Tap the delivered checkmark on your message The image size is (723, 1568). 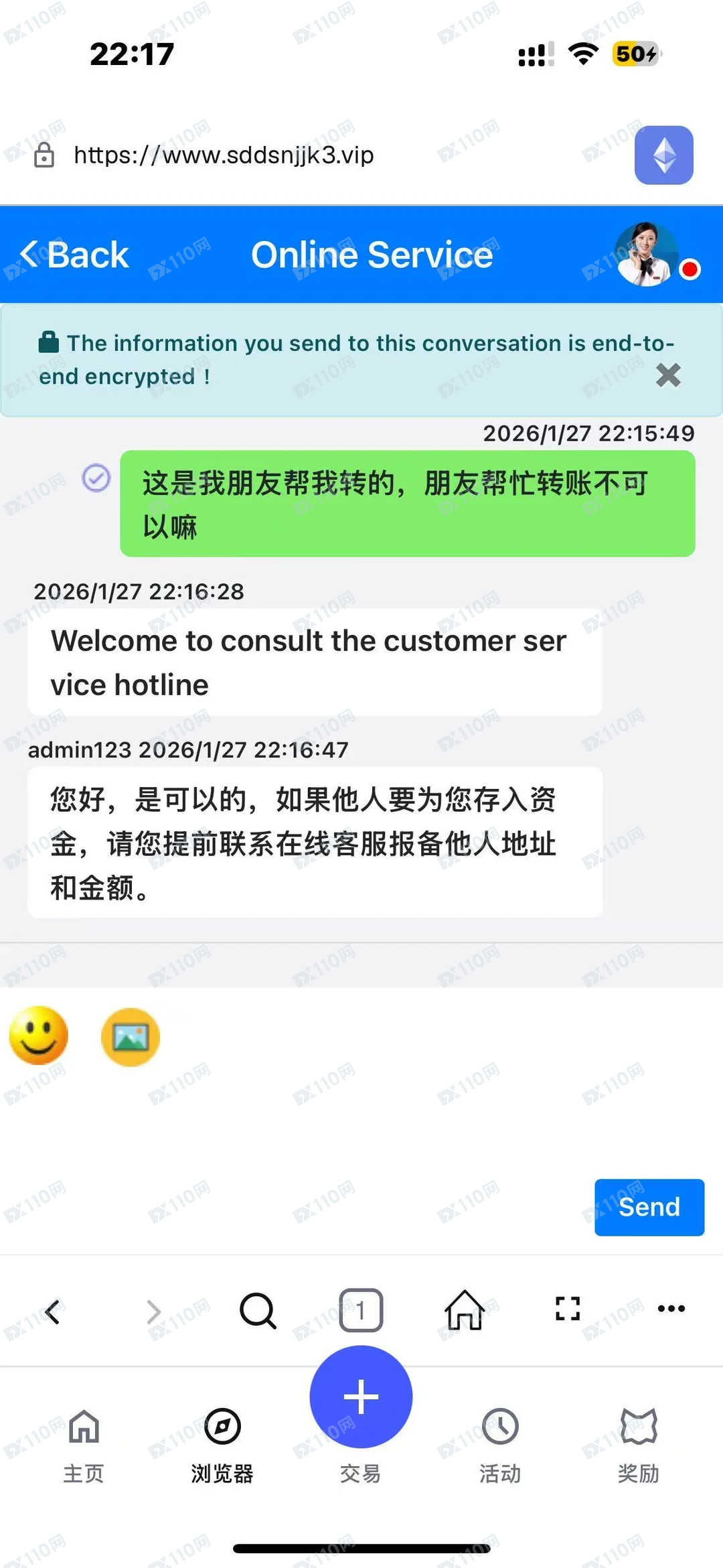click(96, 478)
